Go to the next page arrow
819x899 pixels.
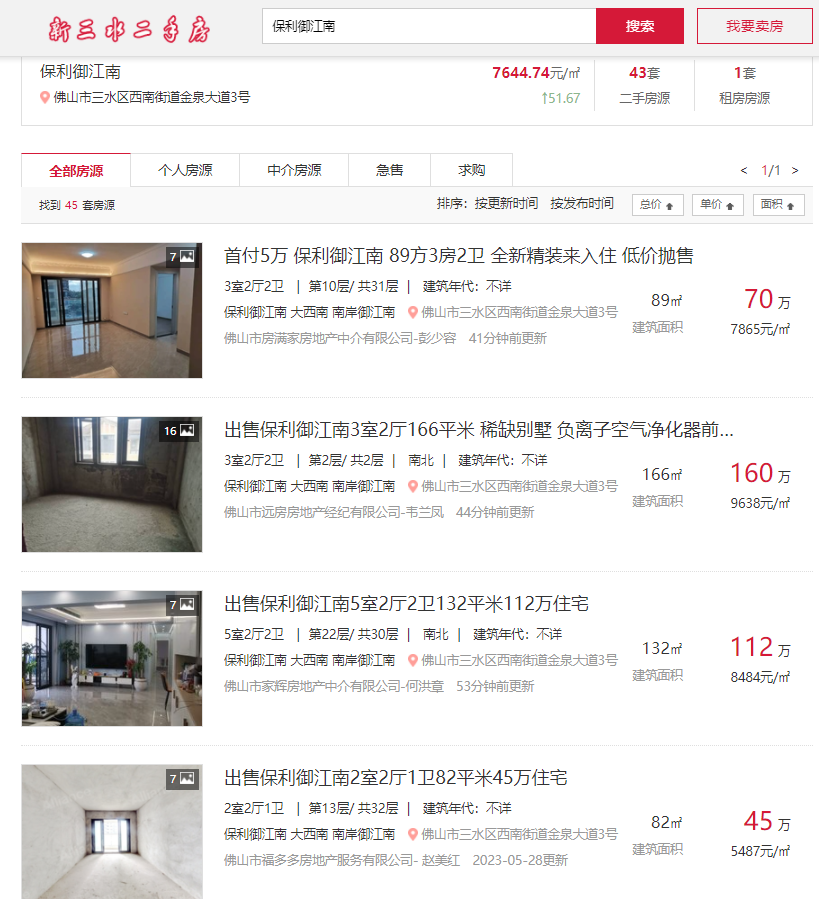tap(795, 171)
